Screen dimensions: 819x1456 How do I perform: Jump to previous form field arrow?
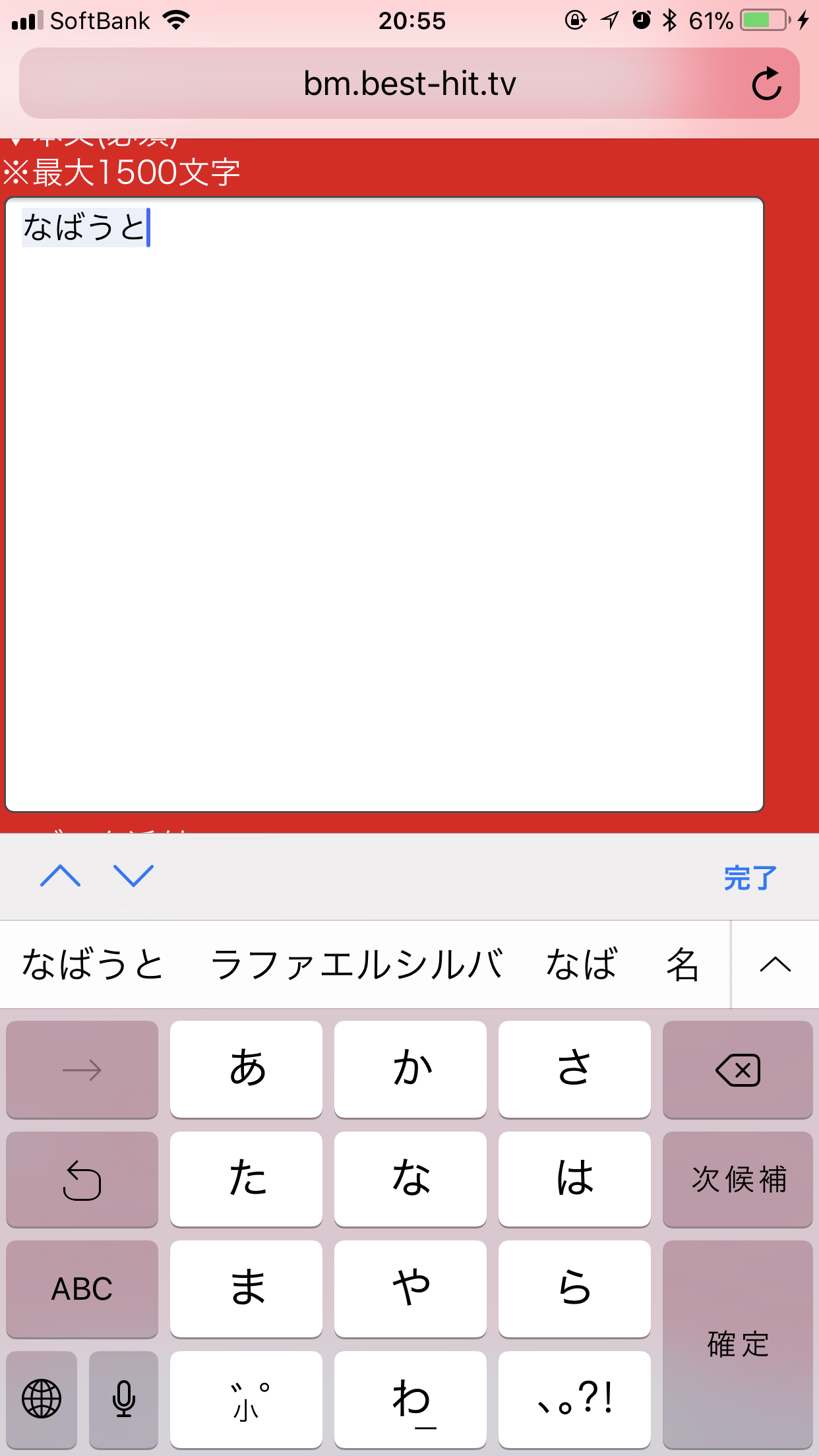(x=60, y=876)
